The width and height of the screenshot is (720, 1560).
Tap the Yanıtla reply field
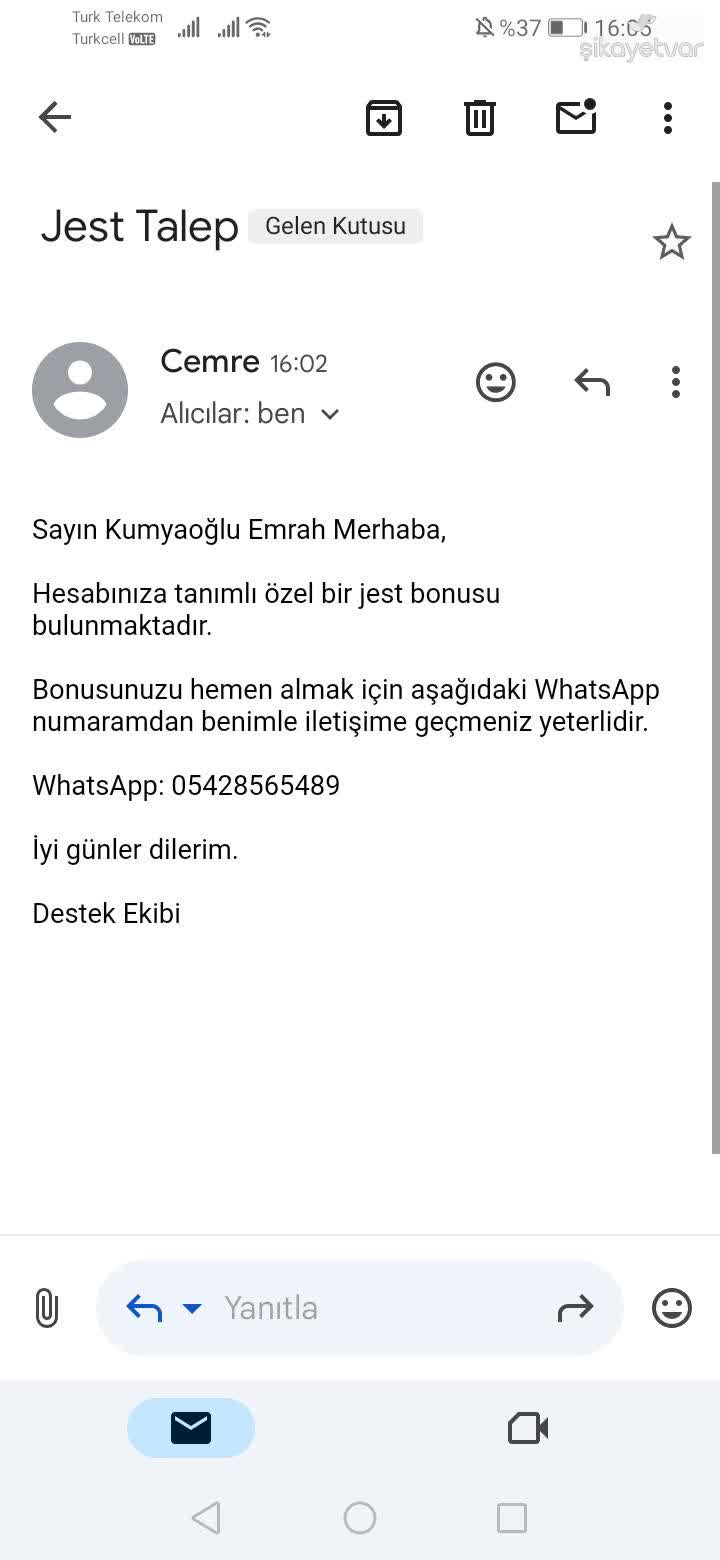pyautogui.click(x=380, y=1308)
